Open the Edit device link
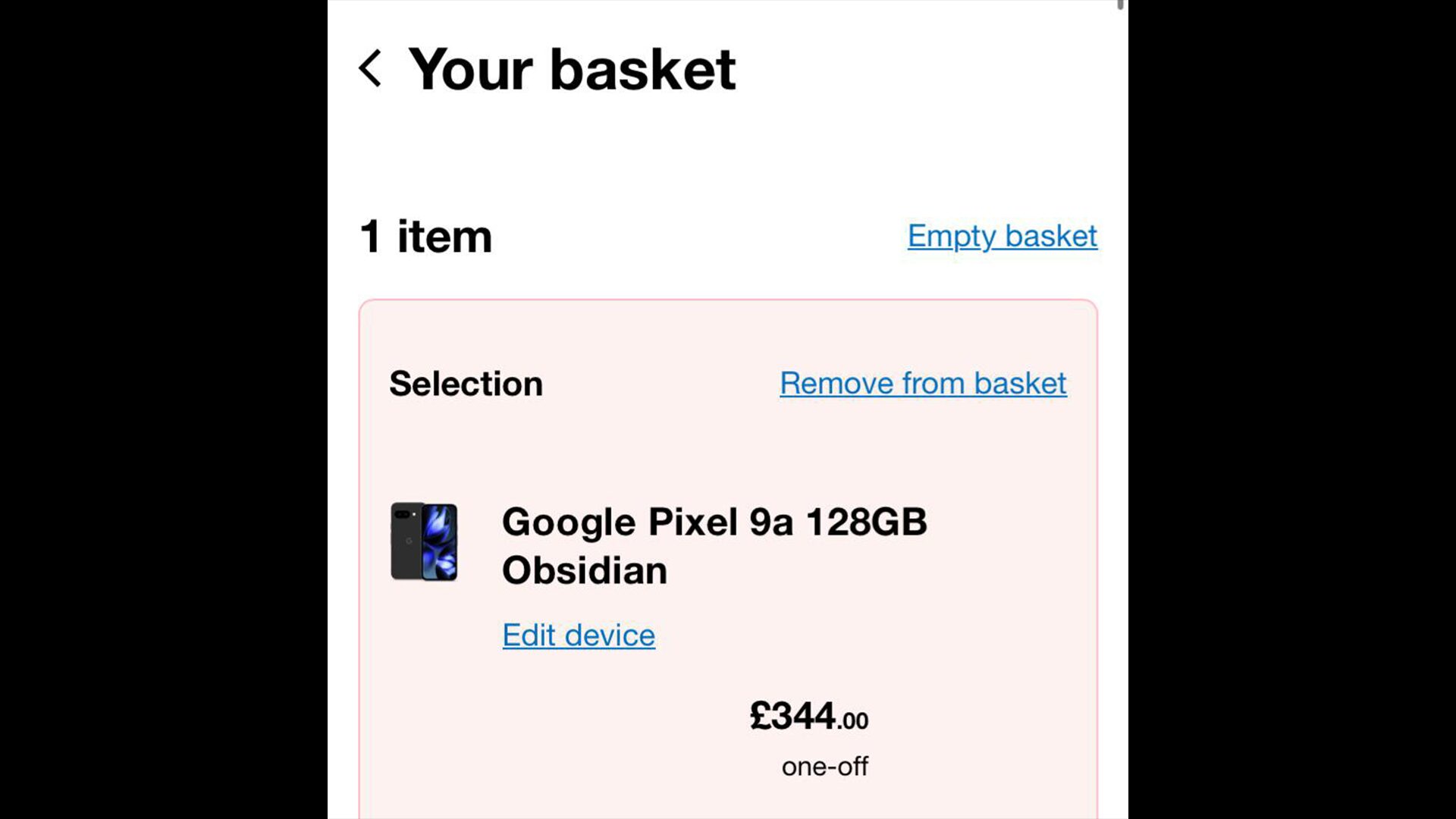 click(x=579, y=635)
